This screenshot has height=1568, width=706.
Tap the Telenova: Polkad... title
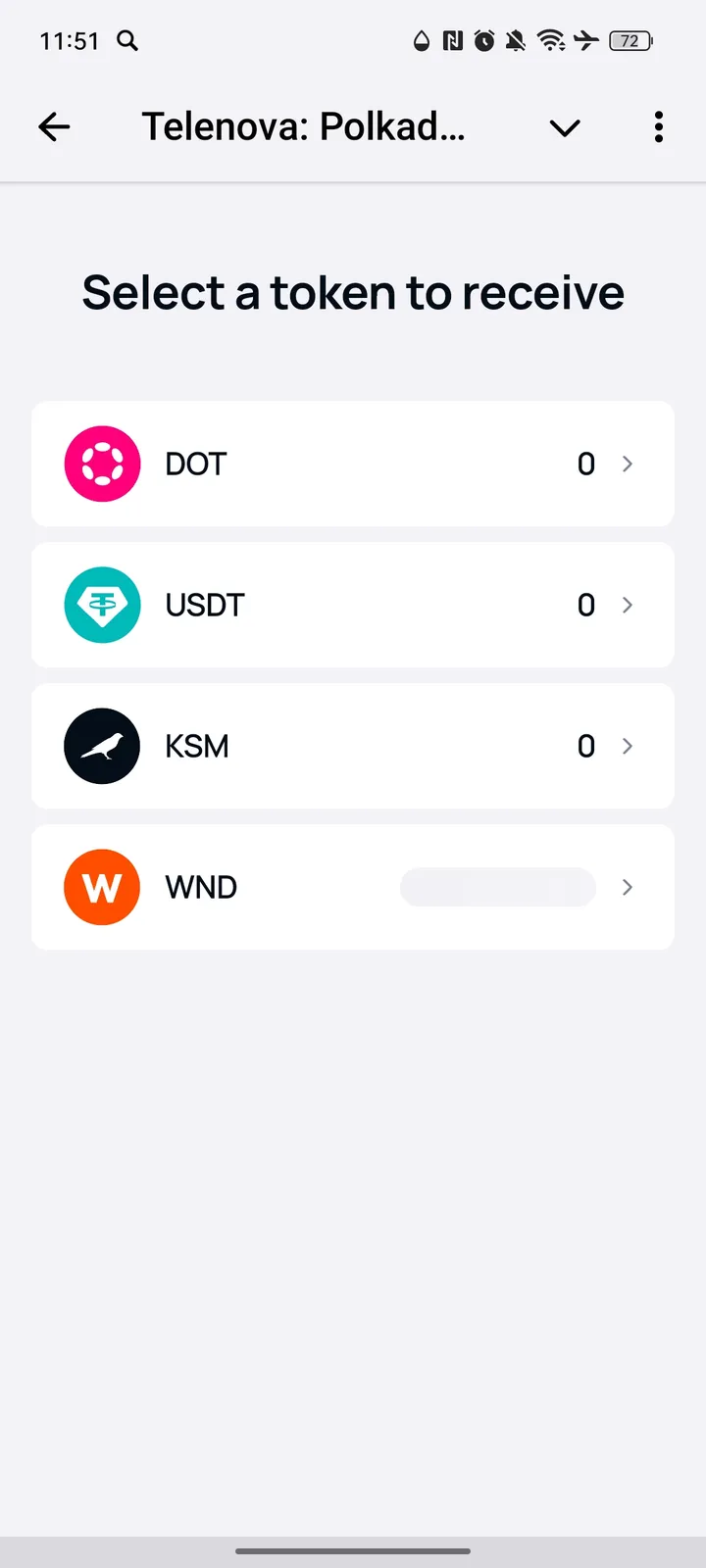point(304,127)
